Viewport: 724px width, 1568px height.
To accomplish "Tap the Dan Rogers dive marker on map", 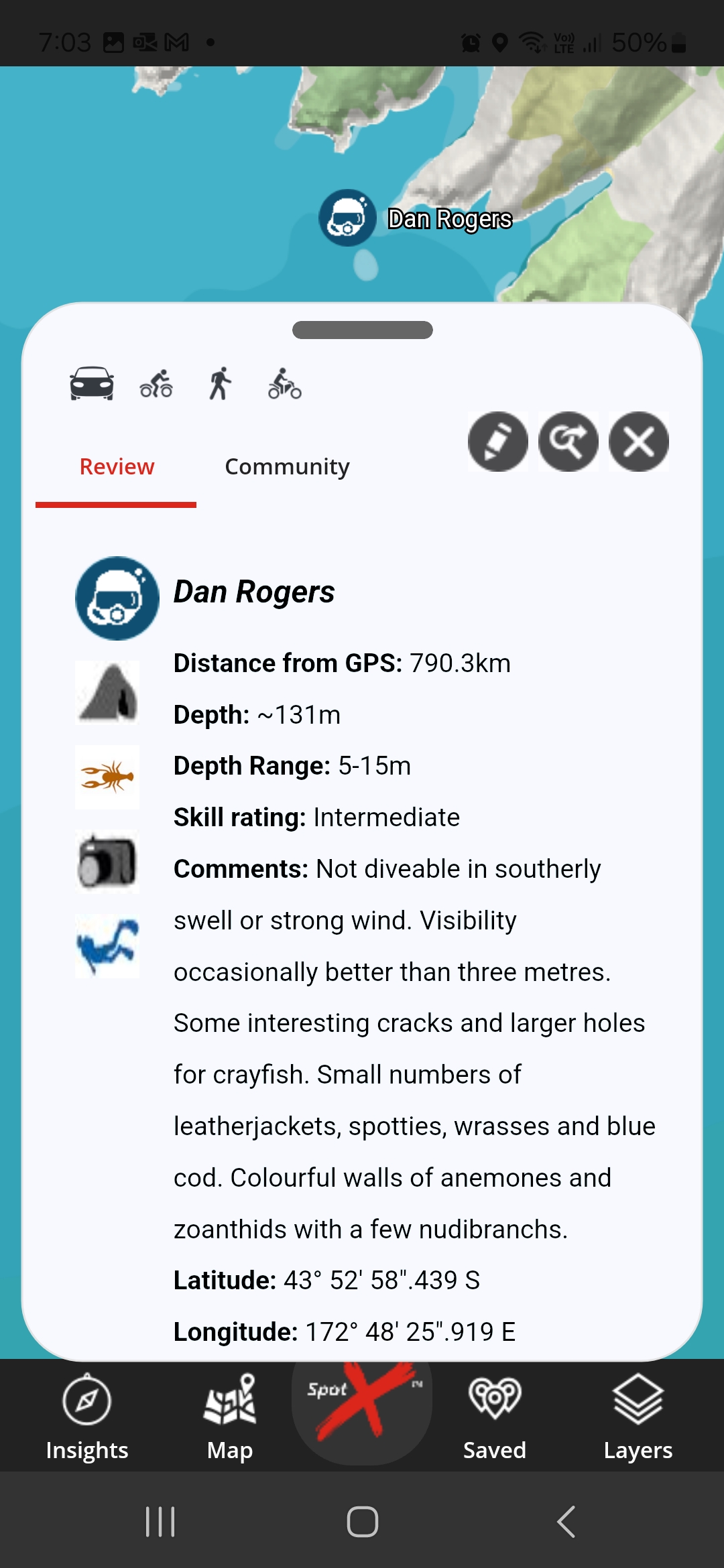I will (x=347, y=218).
